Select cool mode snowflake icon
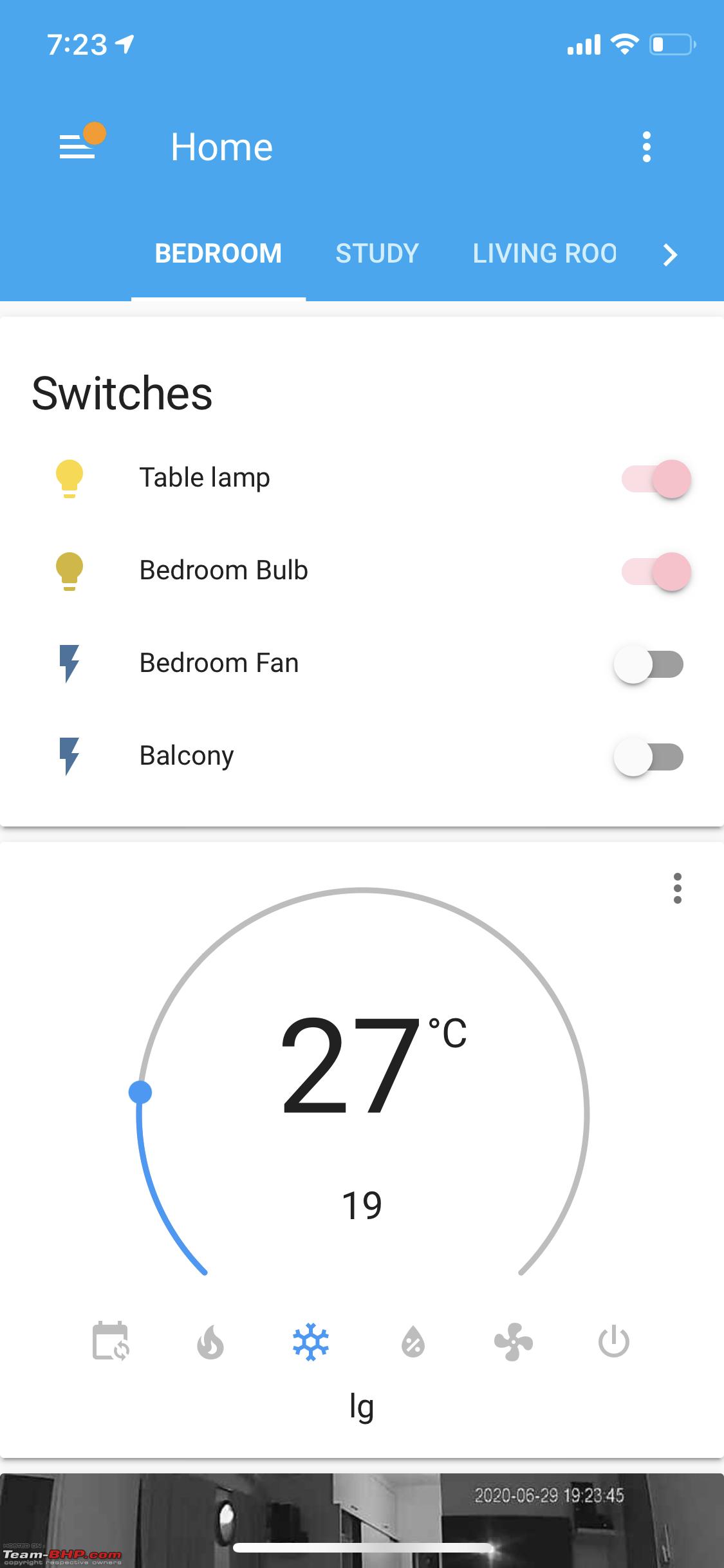 point(311,1342)
